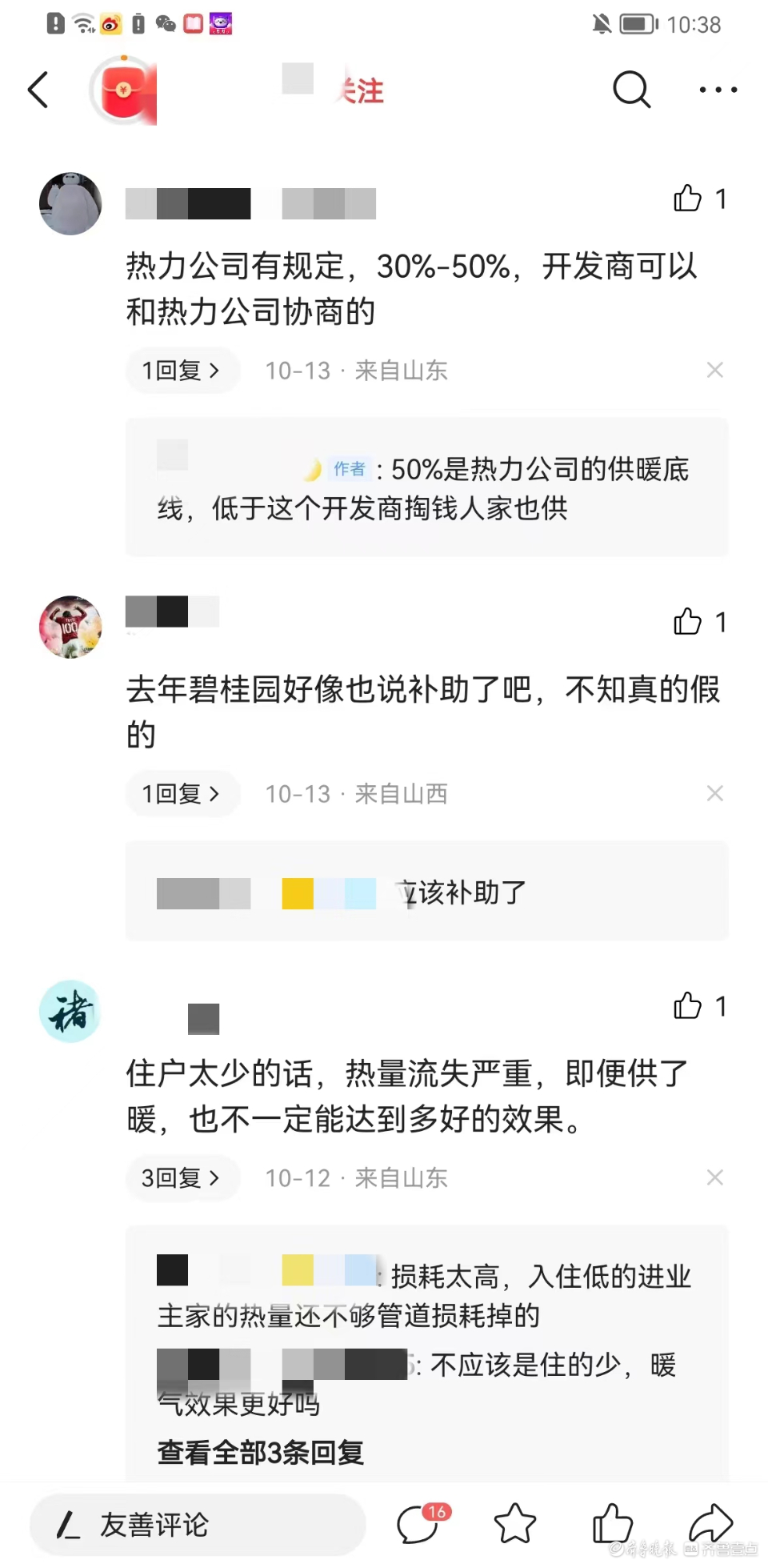Open 查看全部3条回复 link
This screenshot has height=1568, width=768.
pos(261,1452)
